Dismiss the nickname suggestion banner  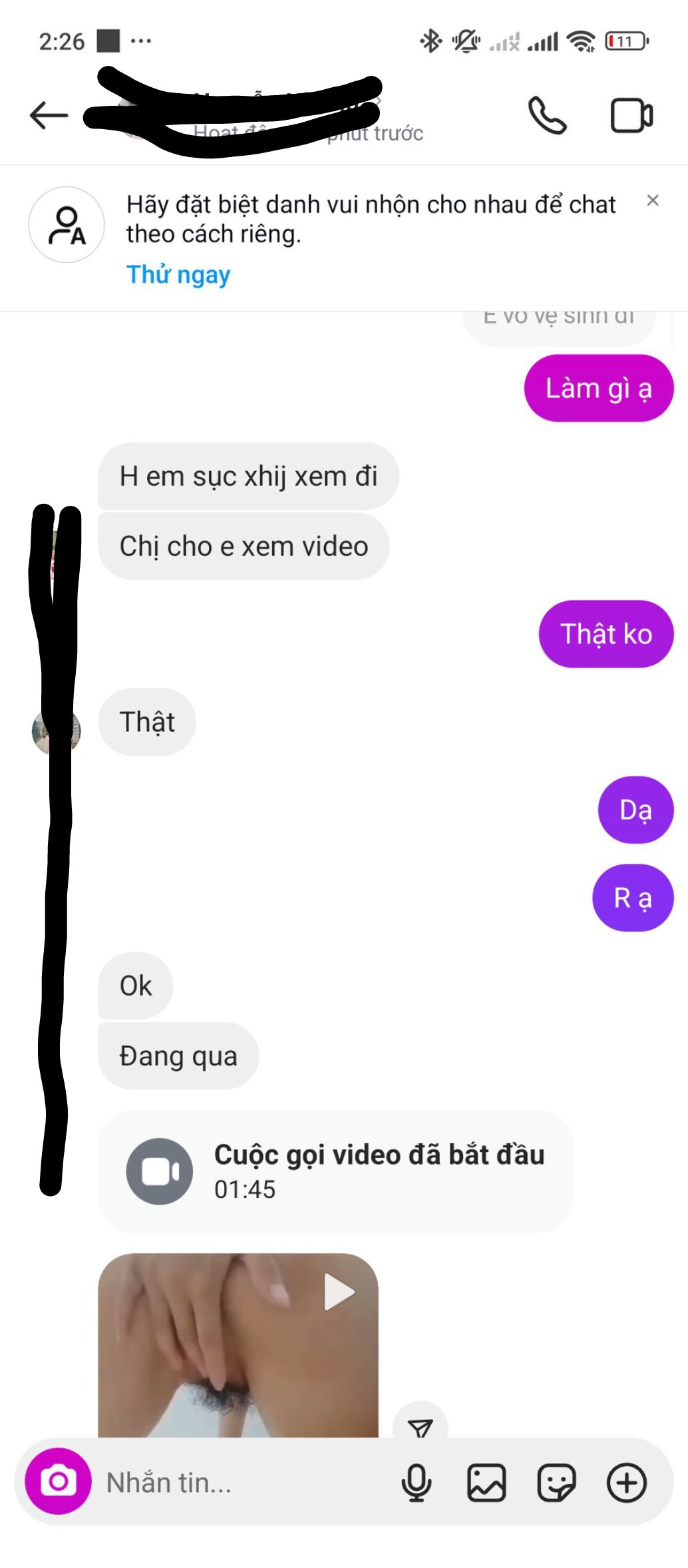[653, 200]
